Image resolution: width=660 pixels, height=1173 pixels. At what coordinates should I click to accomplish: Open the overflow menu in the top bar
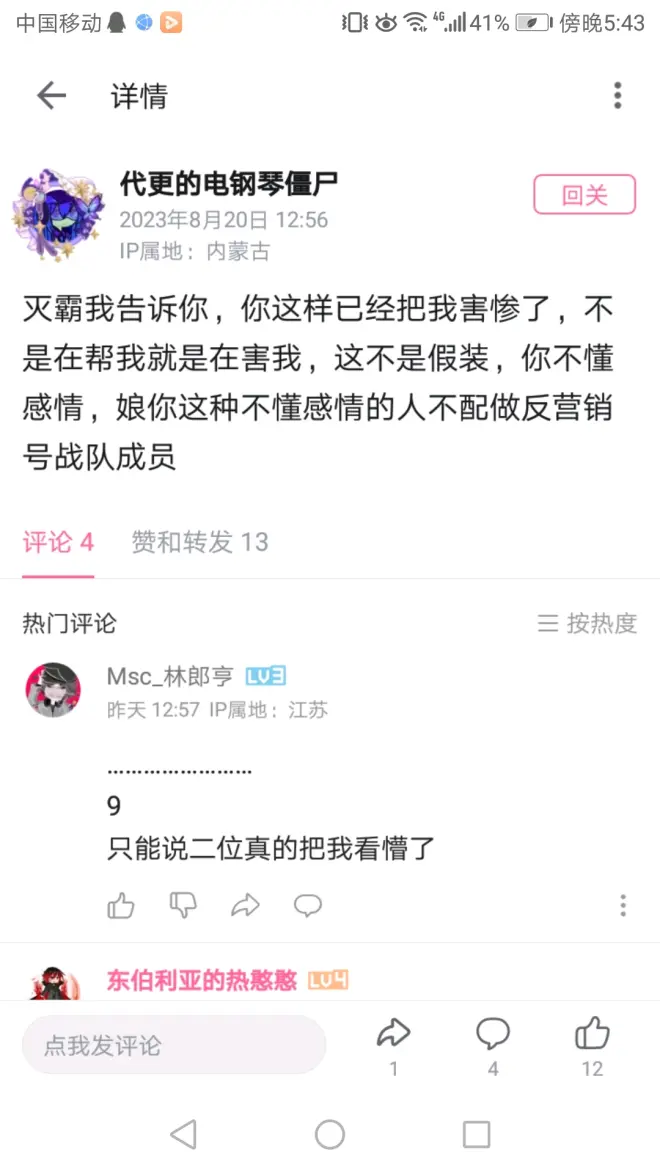pyautogui.click(x=618, y=96)
